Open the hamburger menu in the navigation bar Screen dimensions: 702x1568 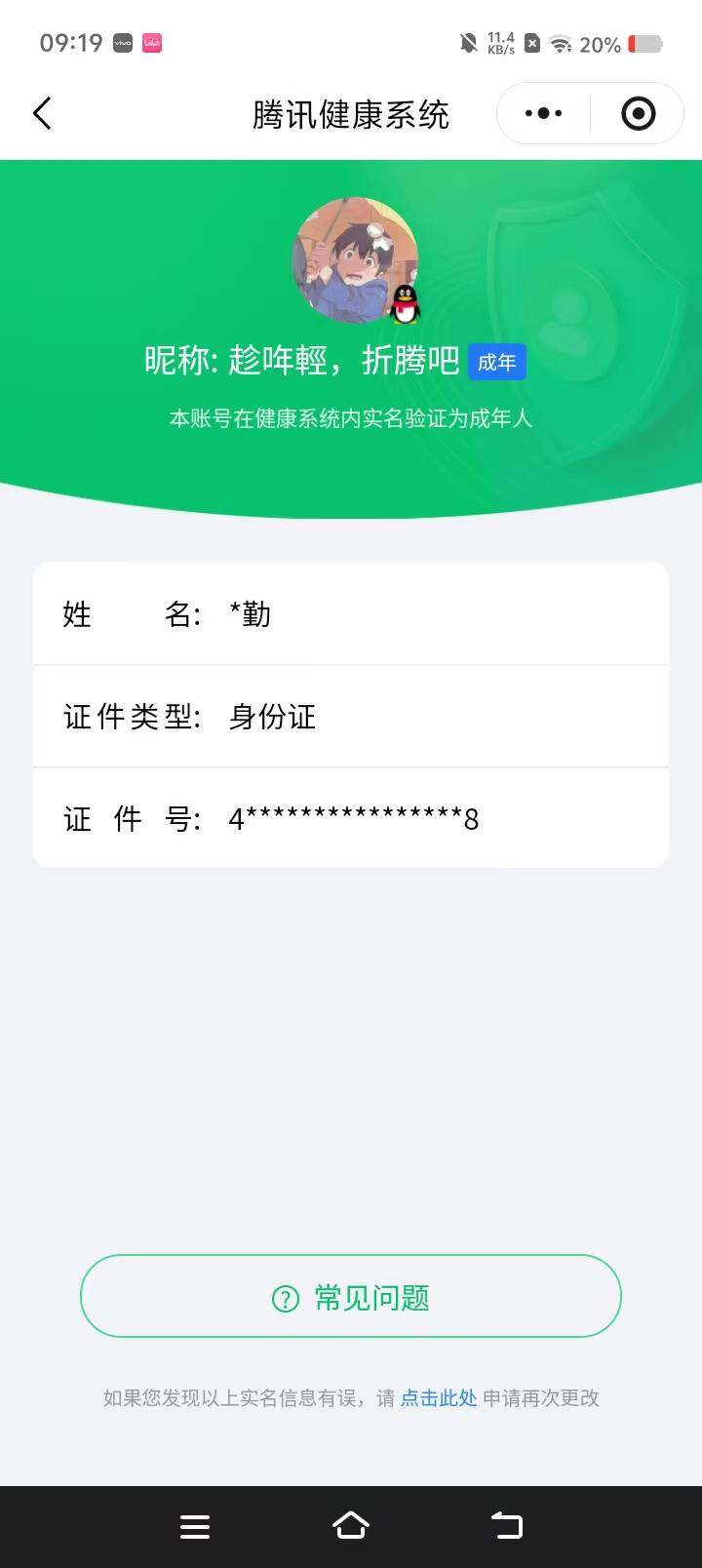(195, 1526)
